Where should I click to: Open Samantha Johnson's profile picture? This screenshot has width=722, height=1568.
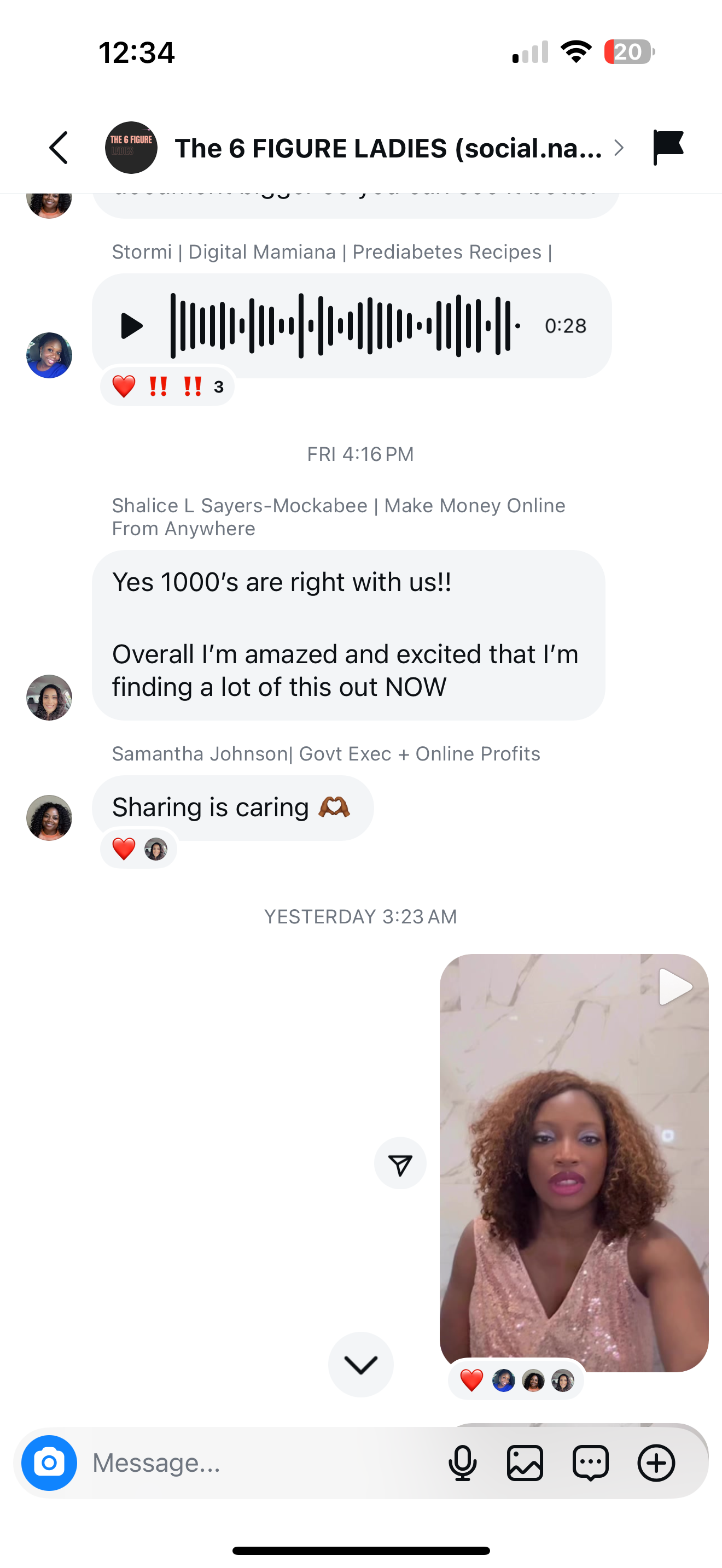49,817
